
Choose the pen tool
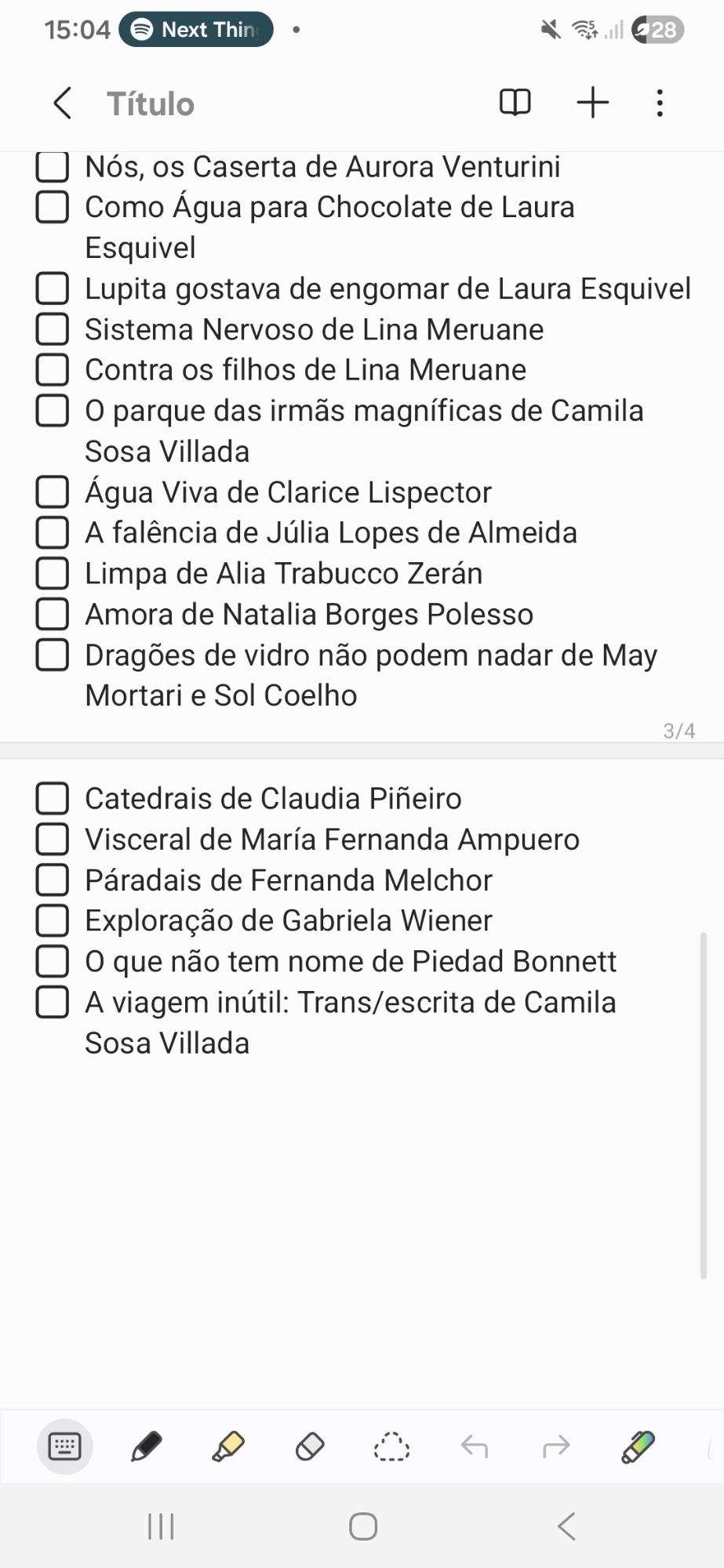pyautogui.click(x=147, y=1446)
